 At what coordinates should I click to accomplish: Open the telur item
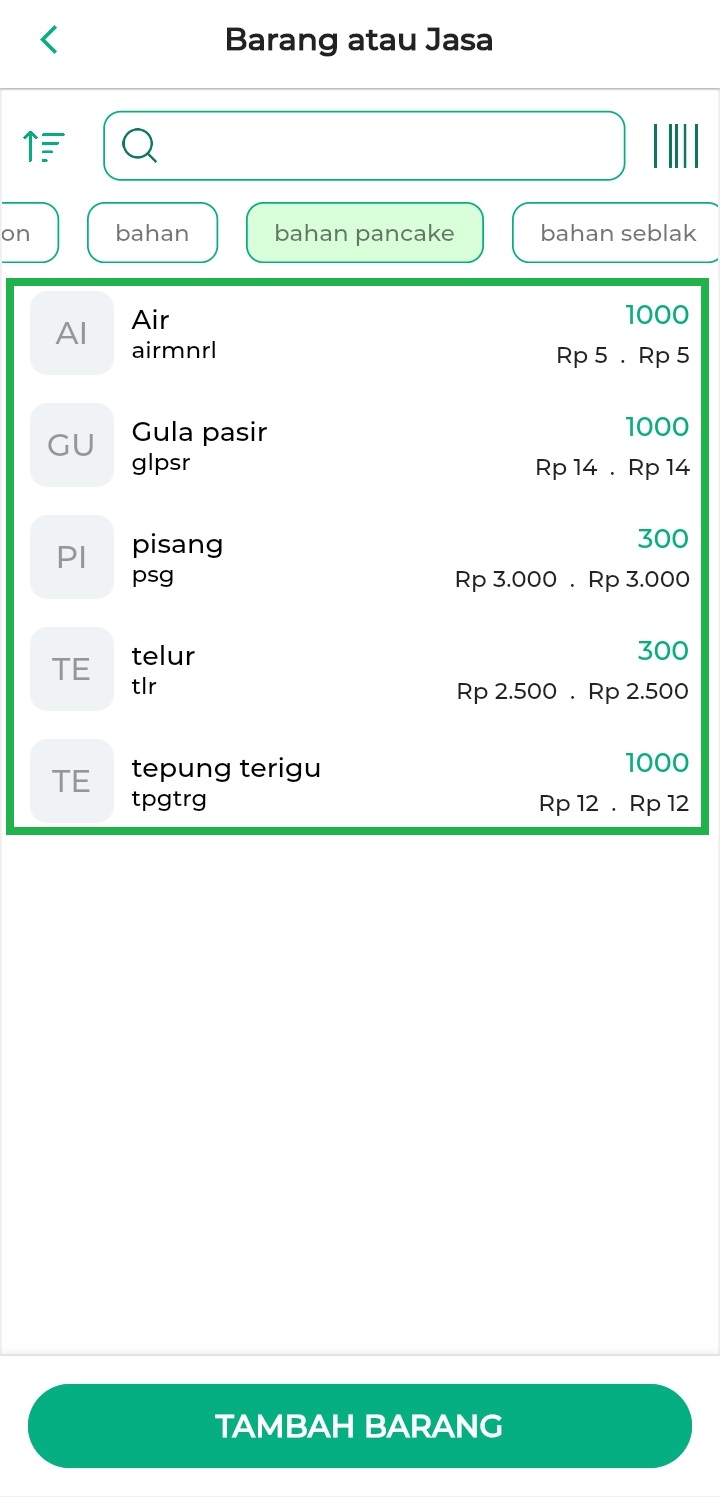point(360,669)
